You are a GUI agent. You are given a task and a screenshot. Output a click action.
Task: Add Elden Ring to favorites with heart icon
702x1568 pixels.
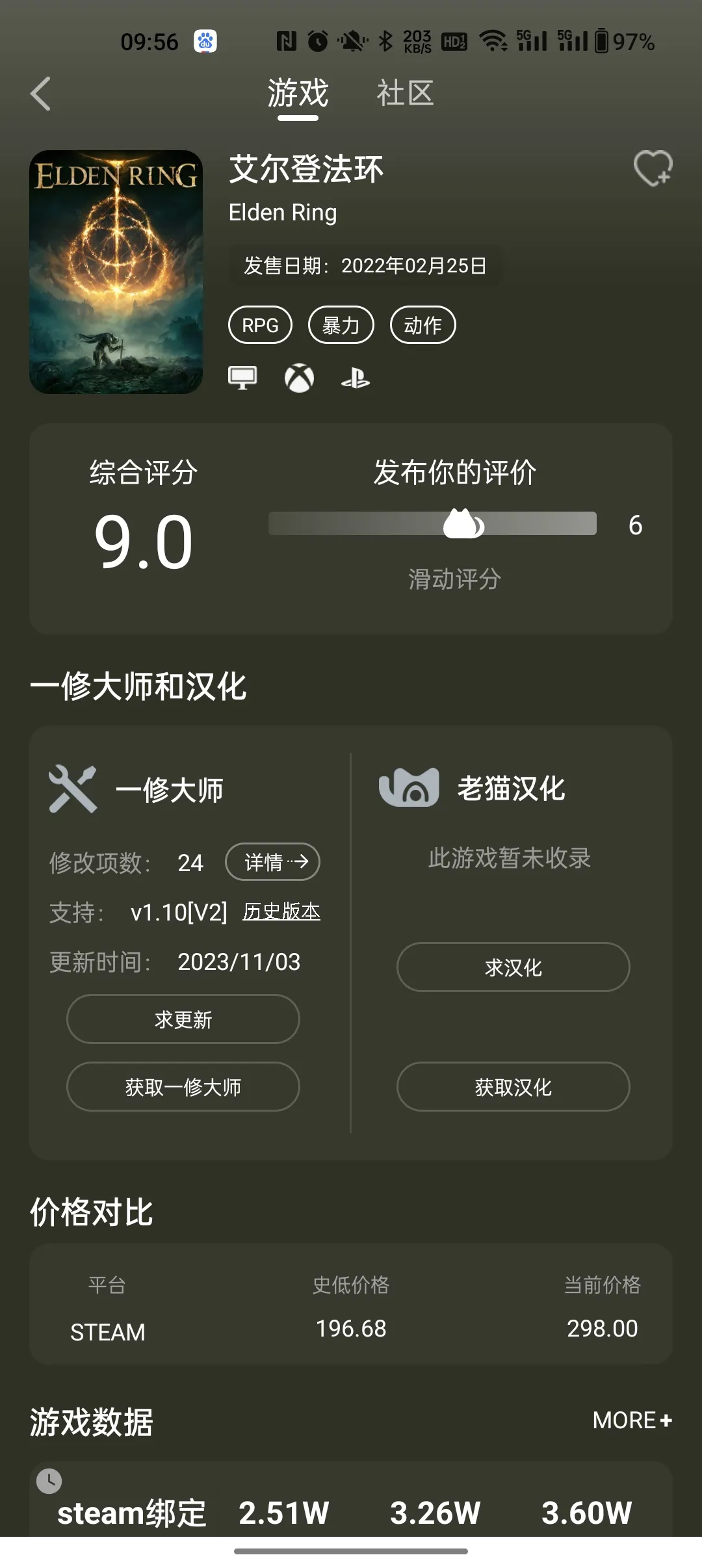653,168
